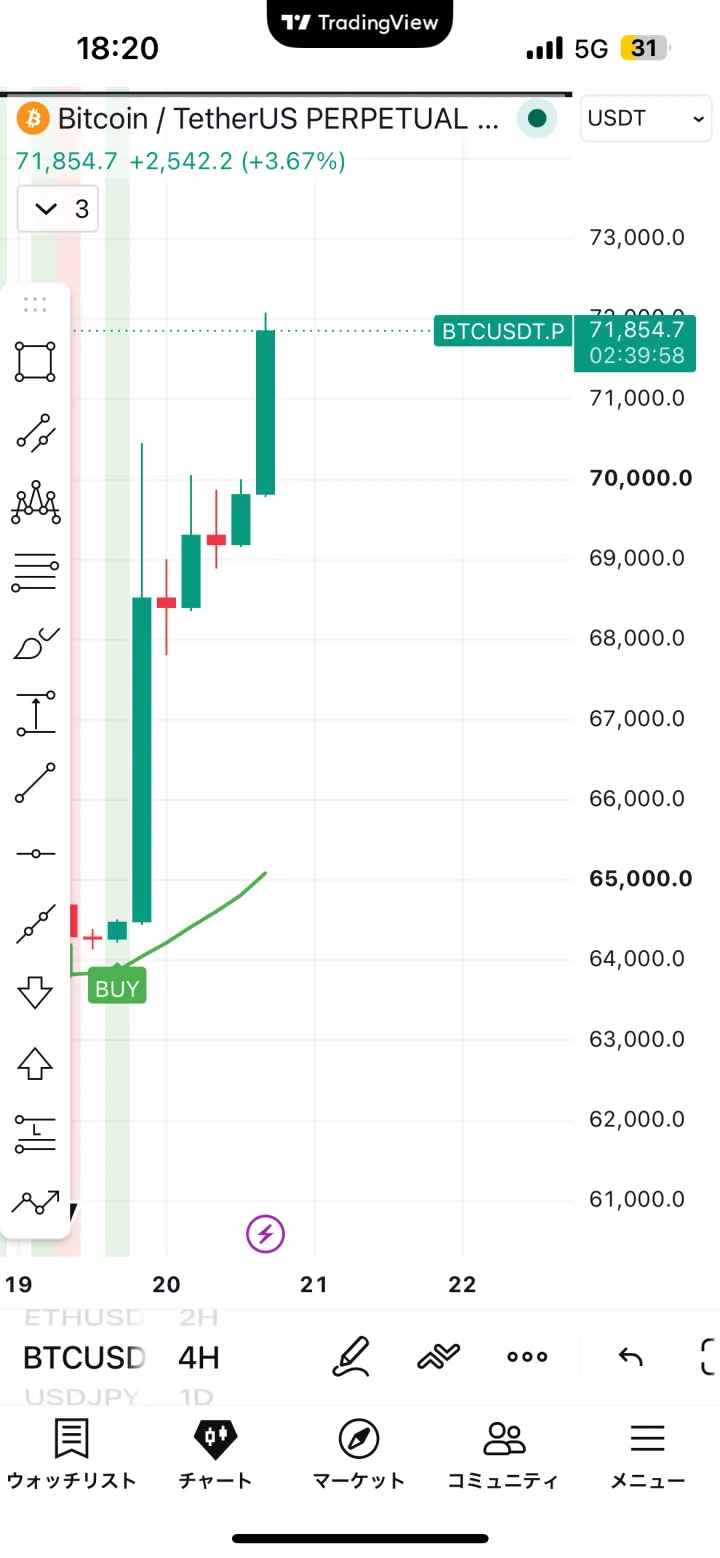Undo the last chart action
This screenshot has width=720, height=1558.
click(630, 1357)
